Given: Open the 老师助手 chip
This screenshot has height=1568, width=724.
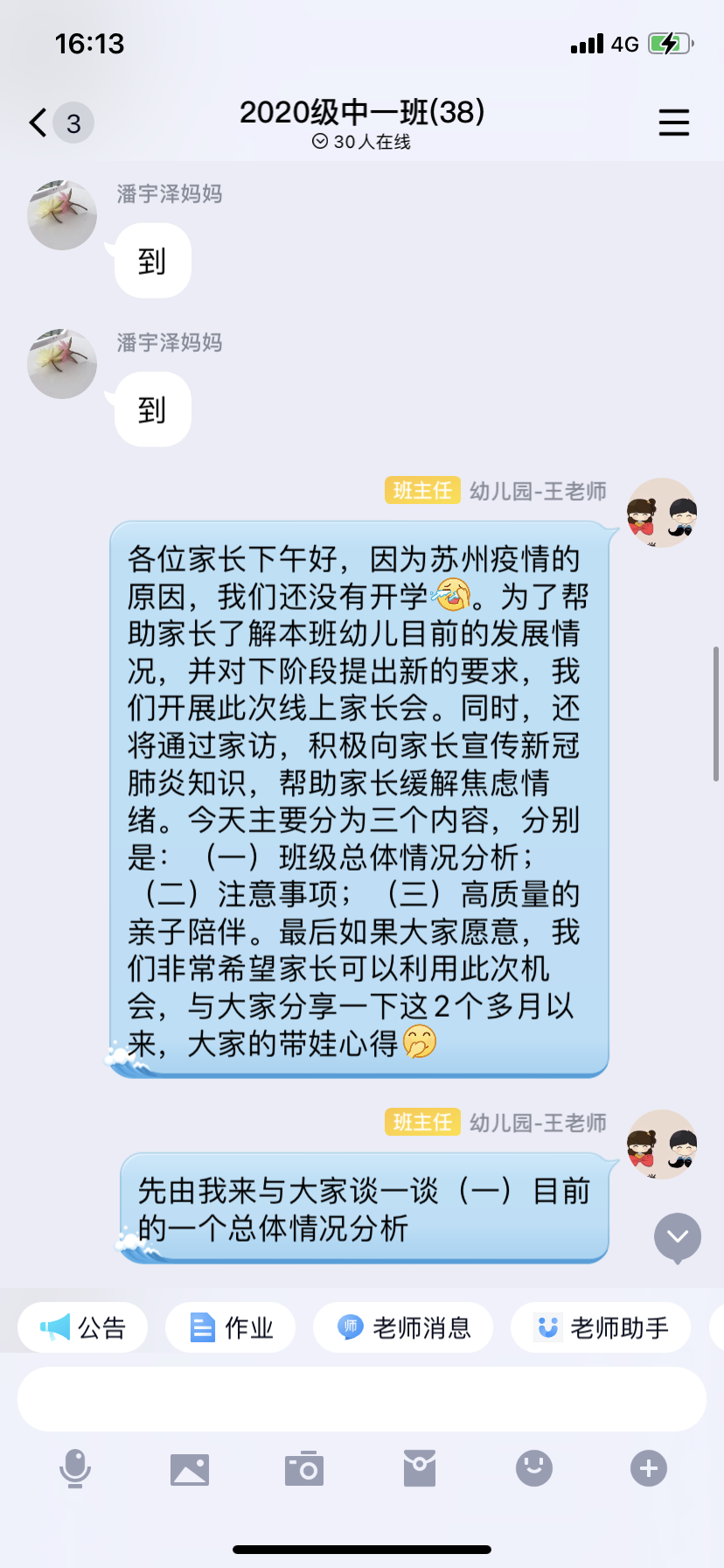Looking at the screenshot, I should (601, 1327).
